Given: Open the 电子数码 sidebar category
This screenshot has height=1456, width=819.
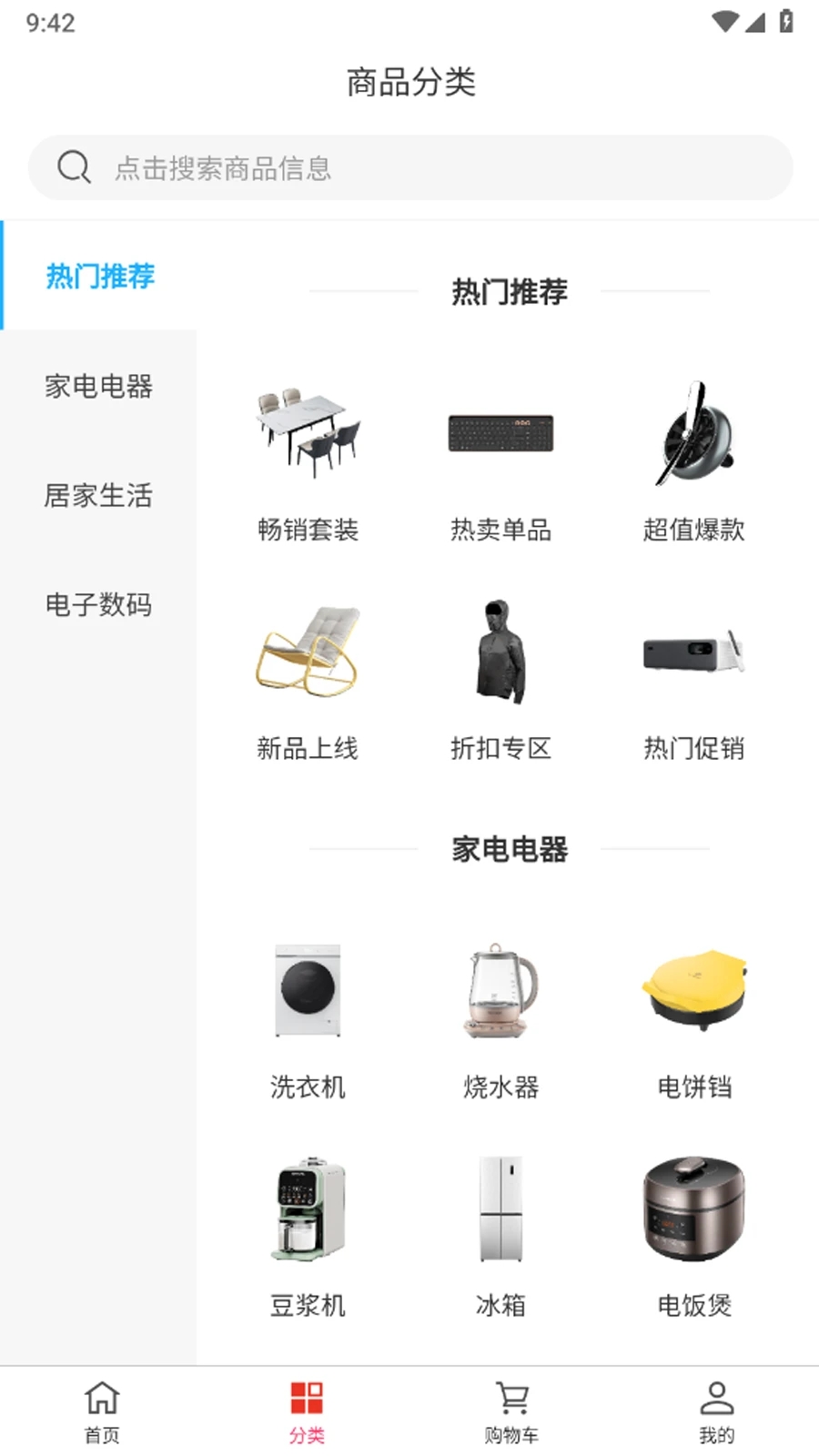Looking at the screenshot, I should pyautogui.click(x=98, y=604).
